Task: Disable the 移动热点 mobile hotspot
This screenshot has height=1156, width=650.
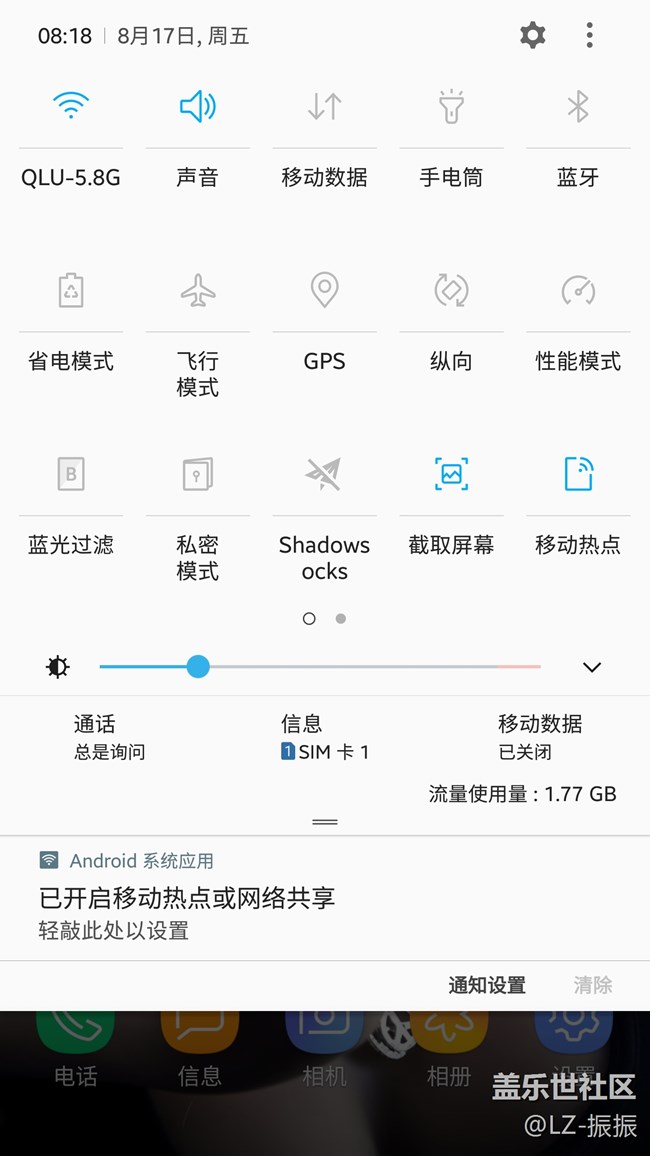Action: click(578, 474)
